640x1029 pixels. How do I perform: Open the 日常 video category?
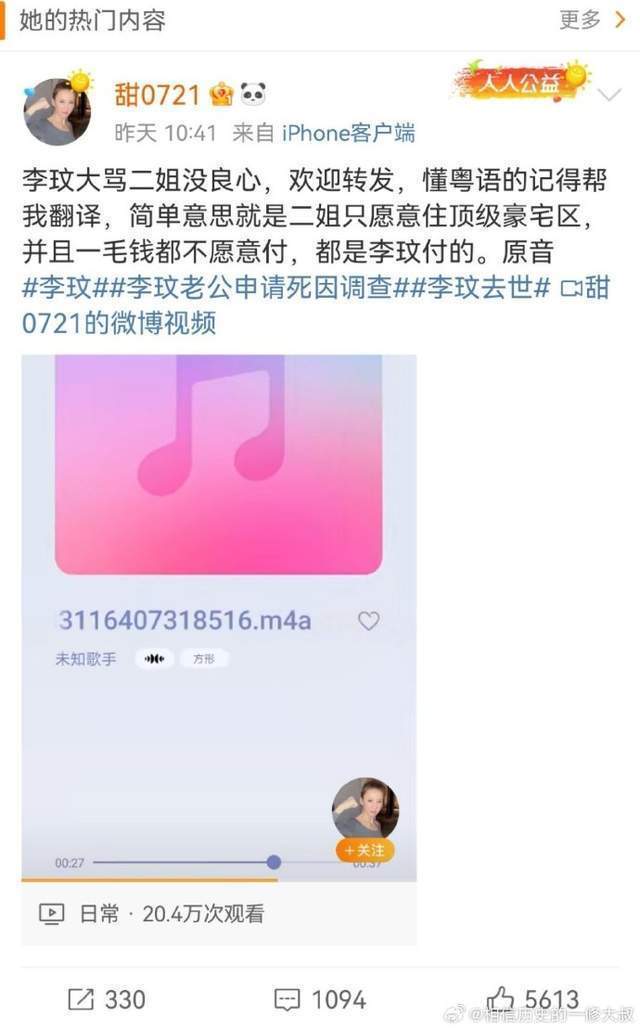(x=99, y=913)
